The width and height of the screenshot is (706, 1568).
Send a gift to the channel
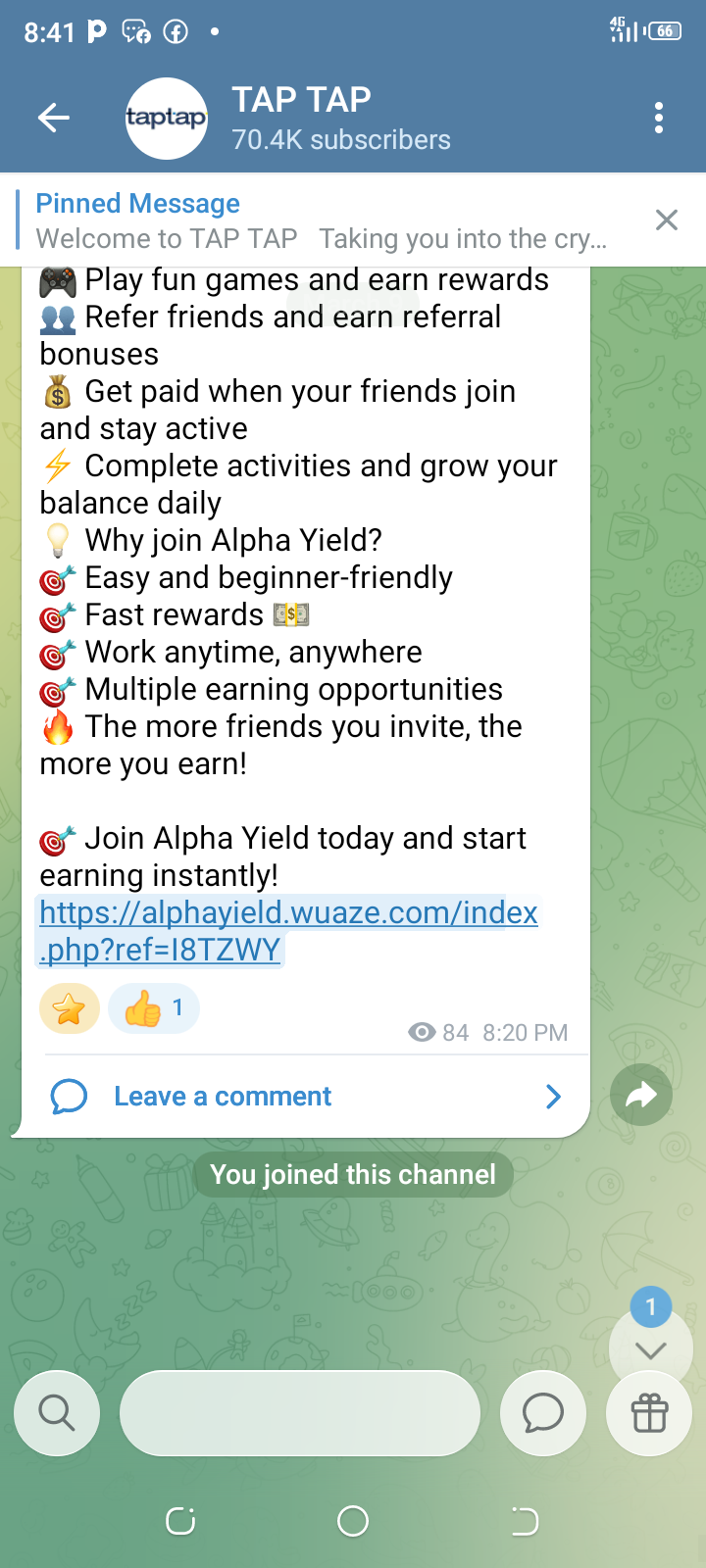tap(649, 1413)
